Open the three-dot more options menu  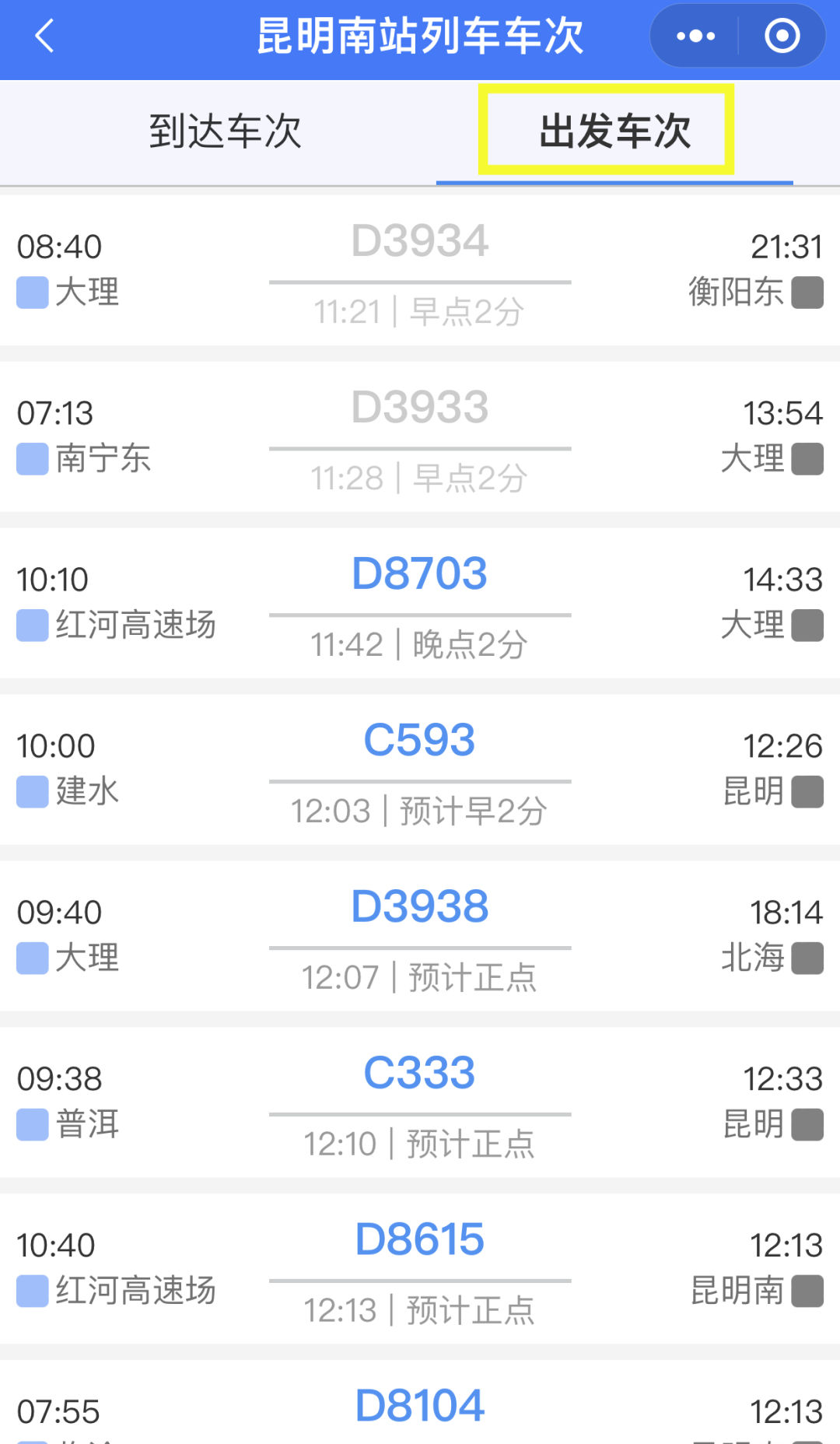[x=693, y=35]
